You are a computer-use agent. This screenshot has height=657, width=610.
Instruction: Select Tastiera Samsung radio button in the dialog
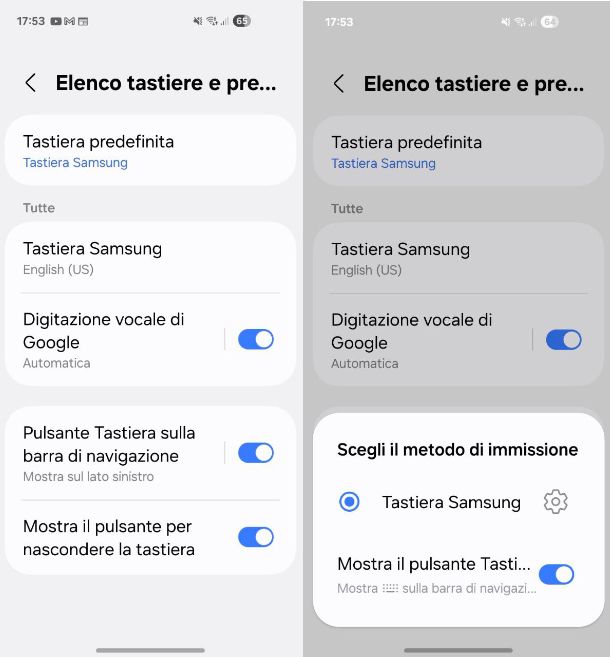pos(349,502)
